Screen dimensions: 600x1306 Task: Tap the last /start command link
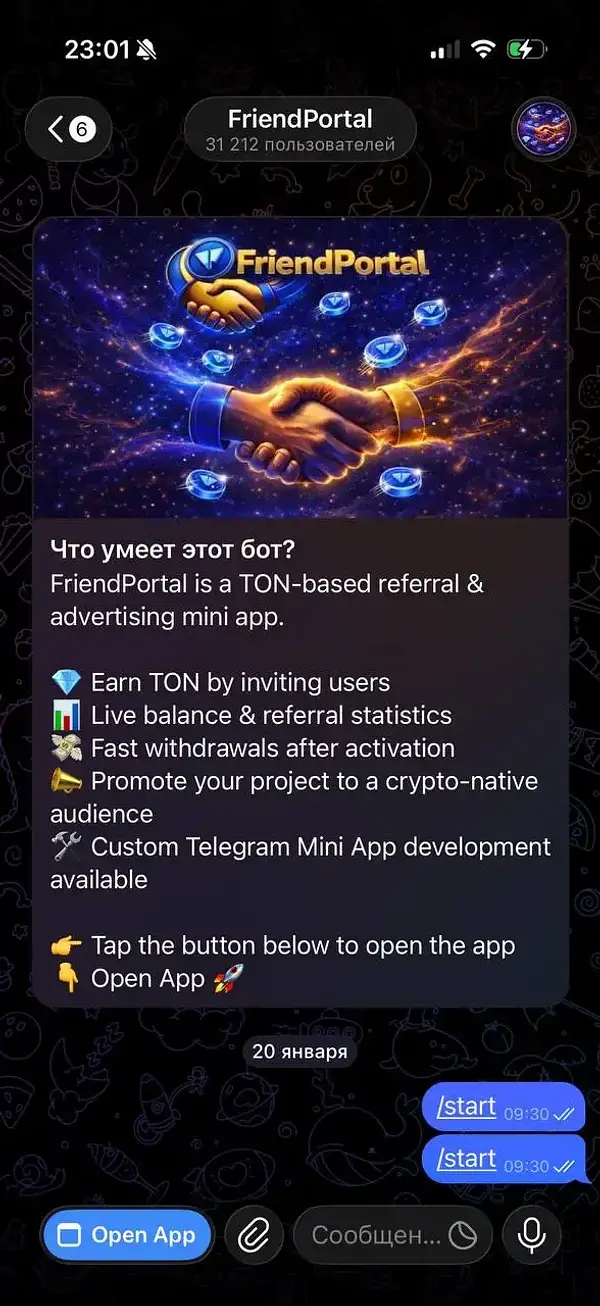466,1159
